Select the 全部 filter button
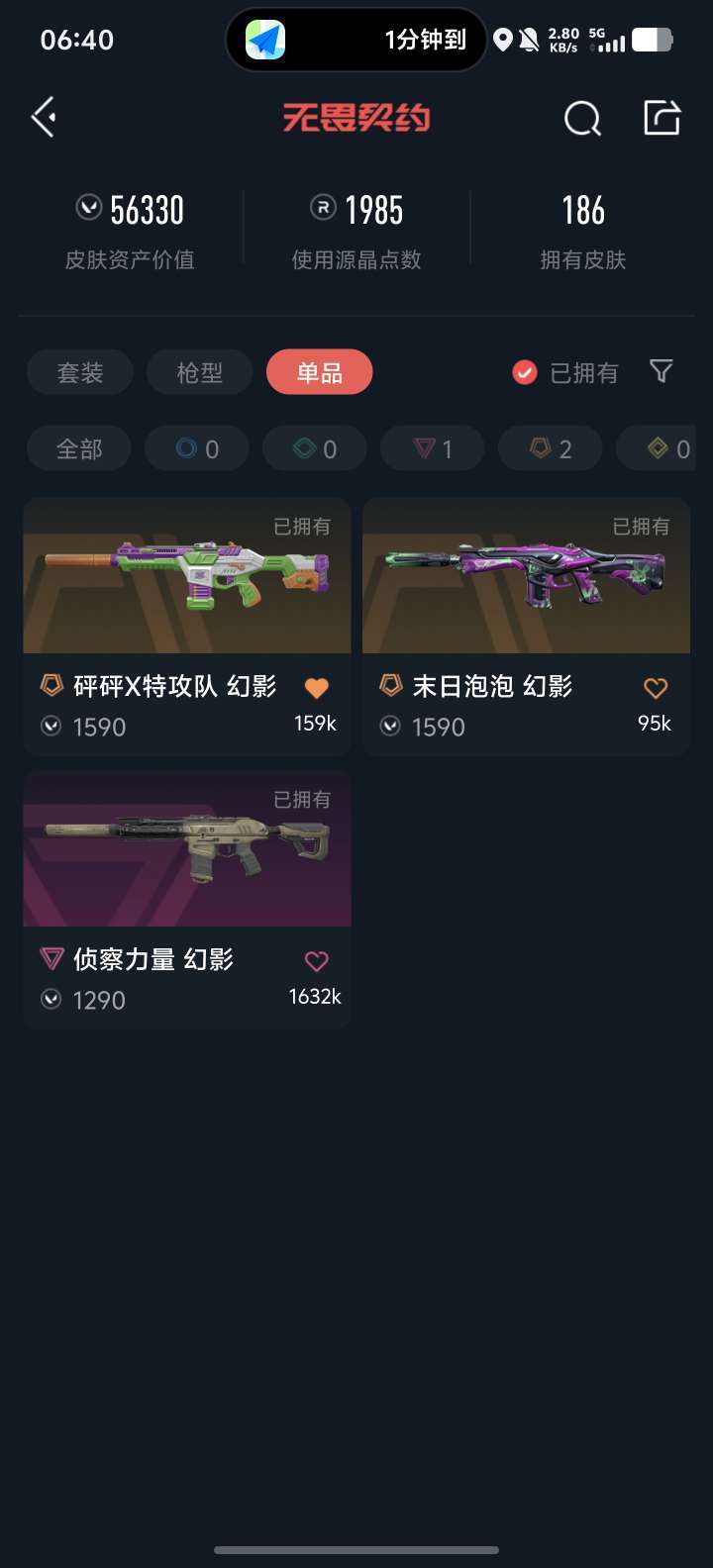Screen dimensions: 713x1568 click(78, 447)
